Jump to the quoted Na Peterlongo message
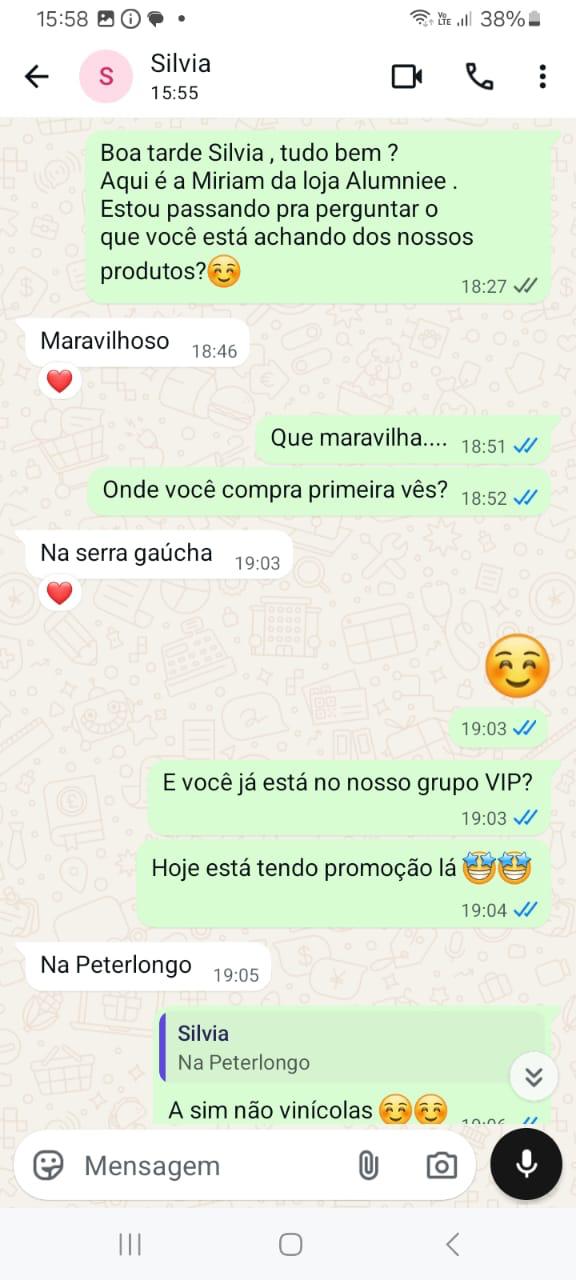The image size is (576, 1280). point(352,1047)
